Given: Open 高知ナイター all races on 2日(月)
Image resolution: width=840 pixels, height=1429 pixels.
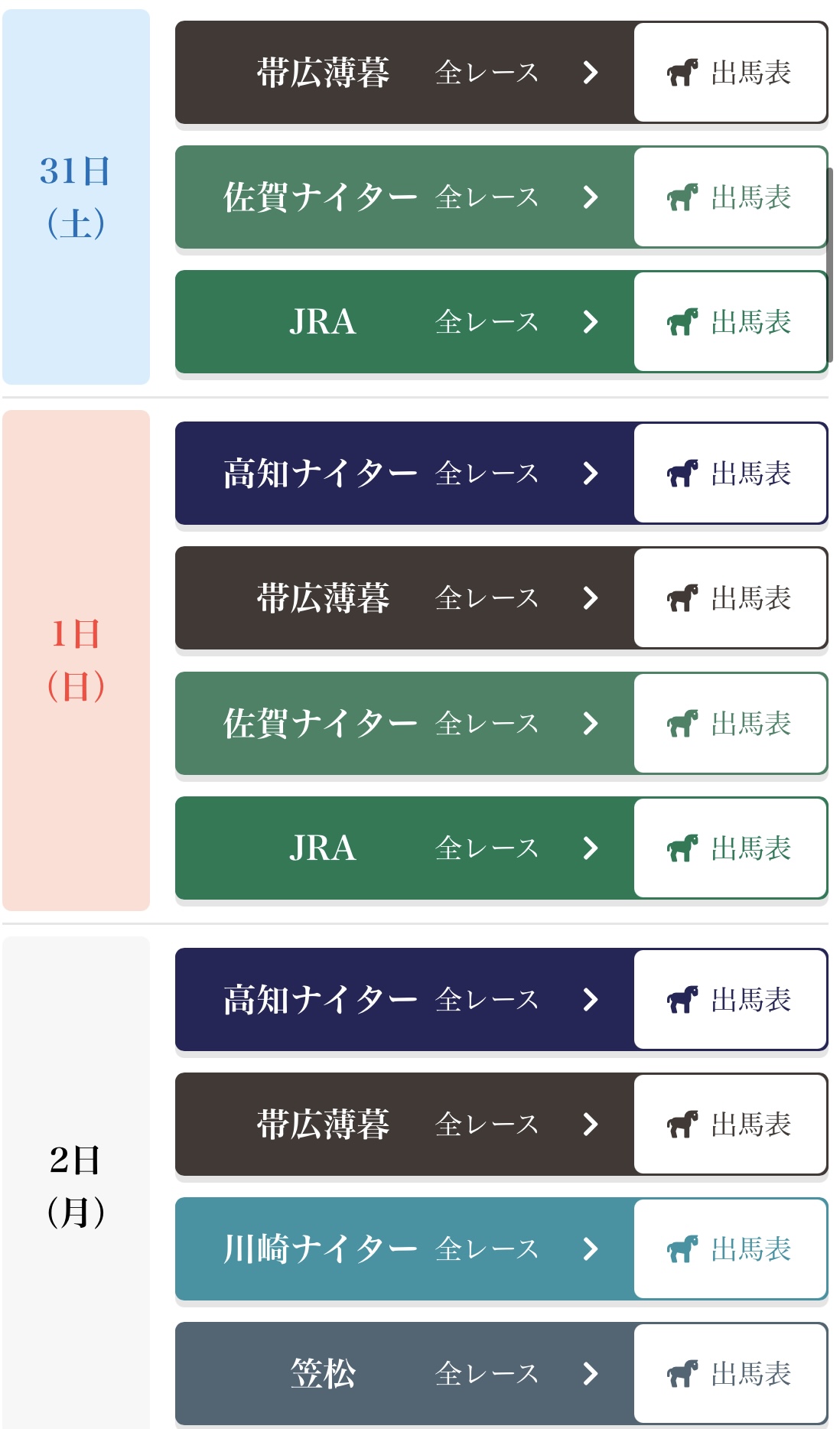Looking at the screenshot, I should [x=404, y=1000].
